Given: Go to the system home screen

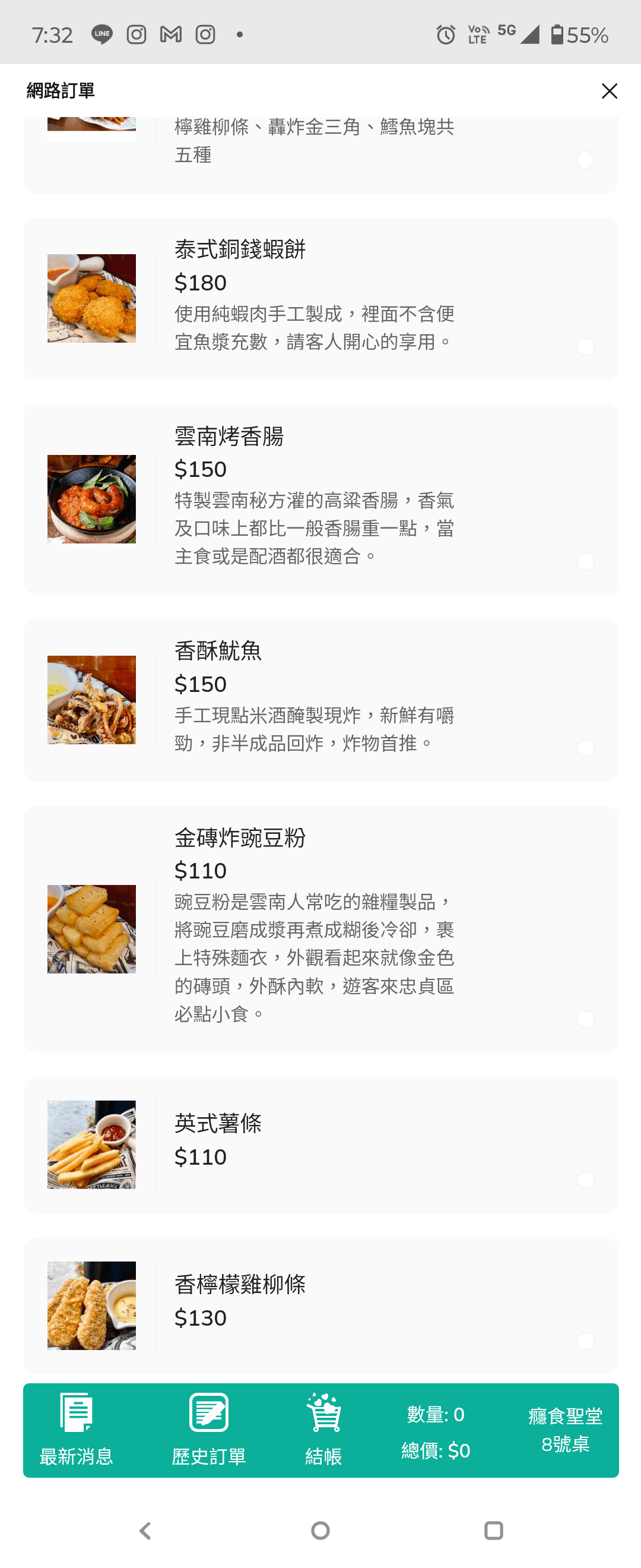Looking at the screenshot, I should click(320, 1530).
